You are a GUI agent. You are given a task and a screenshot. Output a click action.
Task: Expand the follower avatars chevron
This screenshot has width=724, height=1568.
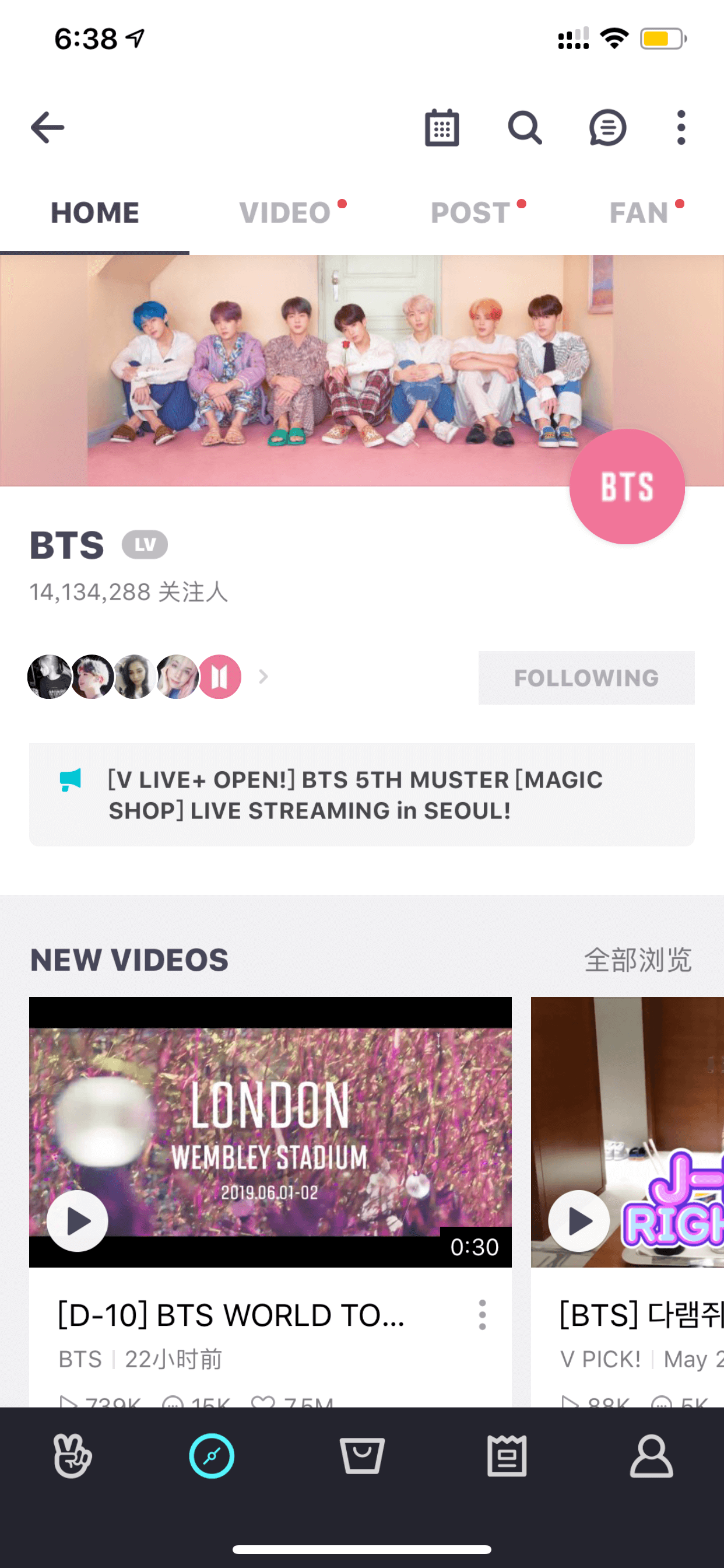click(x=263, y=676)
